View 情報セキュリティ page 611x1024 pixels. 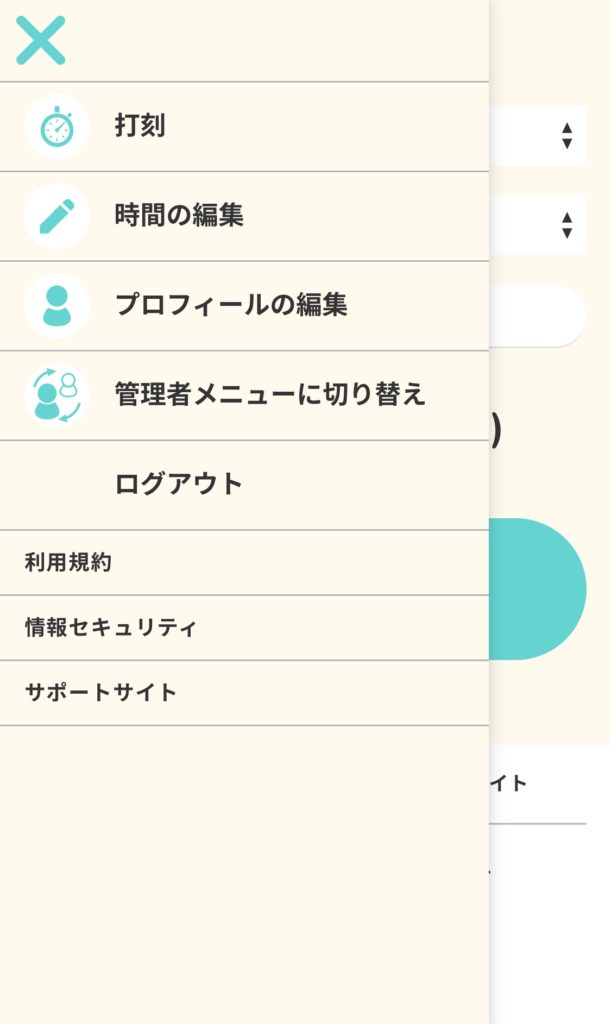click(x=111, y=628)
